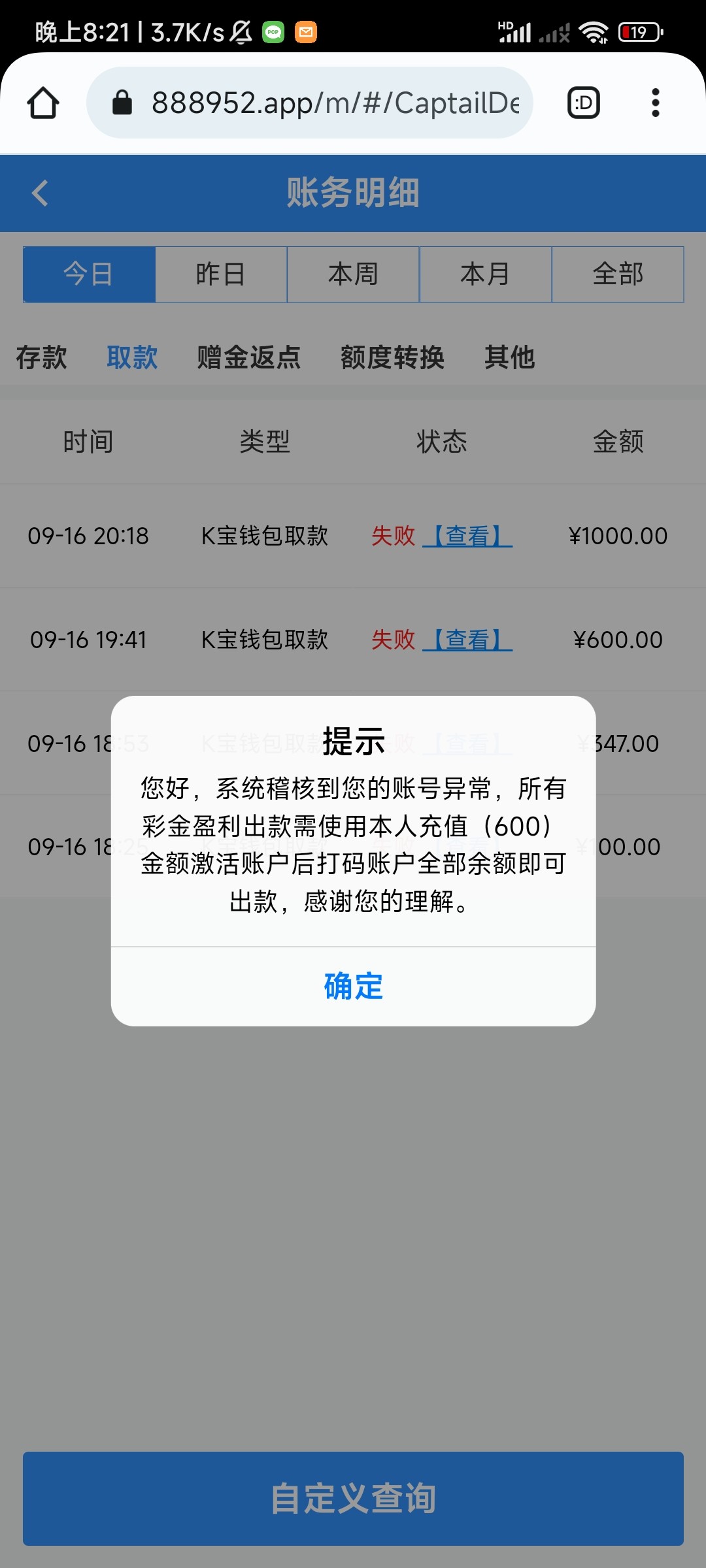This screenshot has height=1568, width=706.
Task: Switch to the 存款 category
Action: 41,357
